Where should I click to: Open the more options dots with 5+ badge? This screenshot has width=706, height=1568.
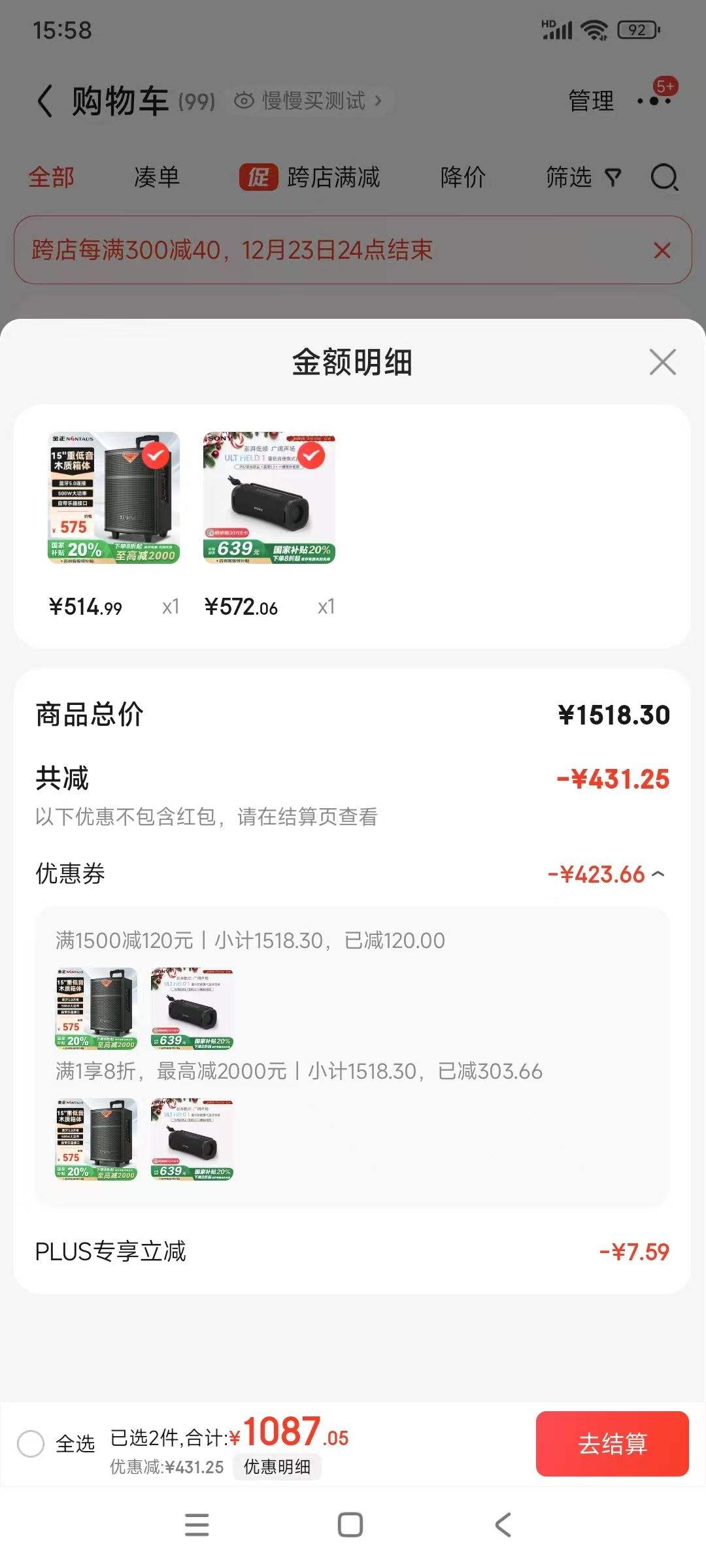coord(654,102)
